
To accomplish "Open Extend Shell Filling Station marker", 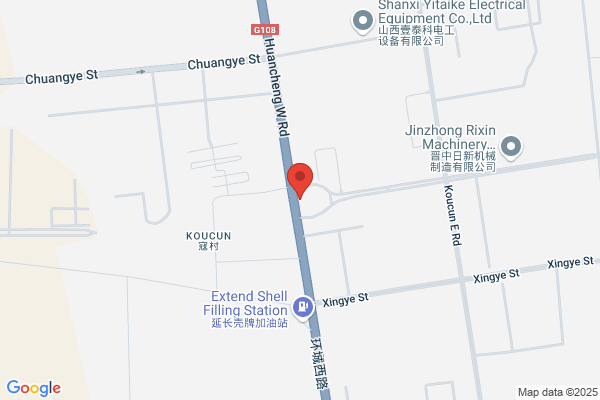I will pos(303,307).
